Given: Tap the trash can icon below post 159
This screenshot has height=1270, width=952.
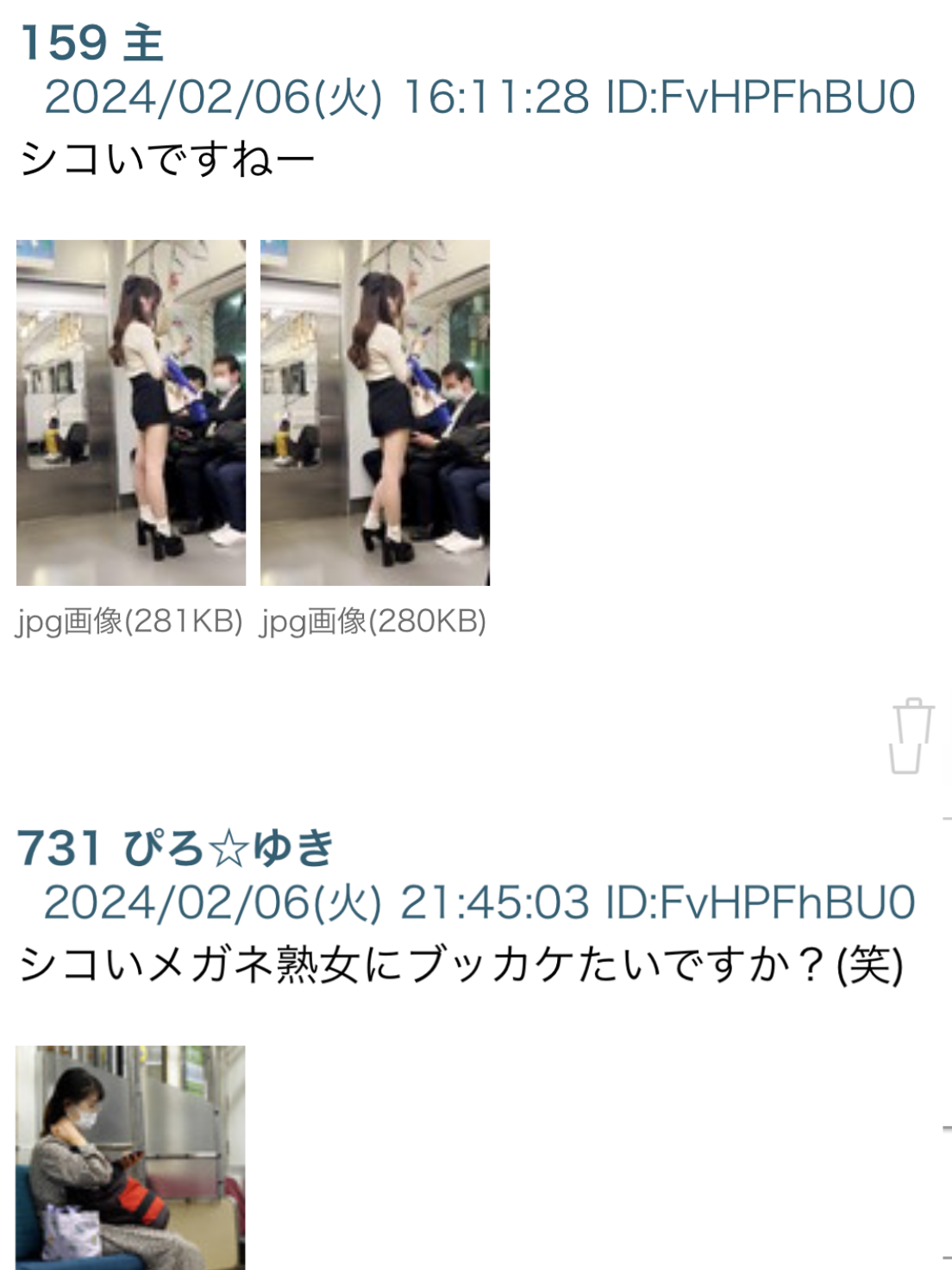Looking at the screenshot, I should tap(910, 734).
